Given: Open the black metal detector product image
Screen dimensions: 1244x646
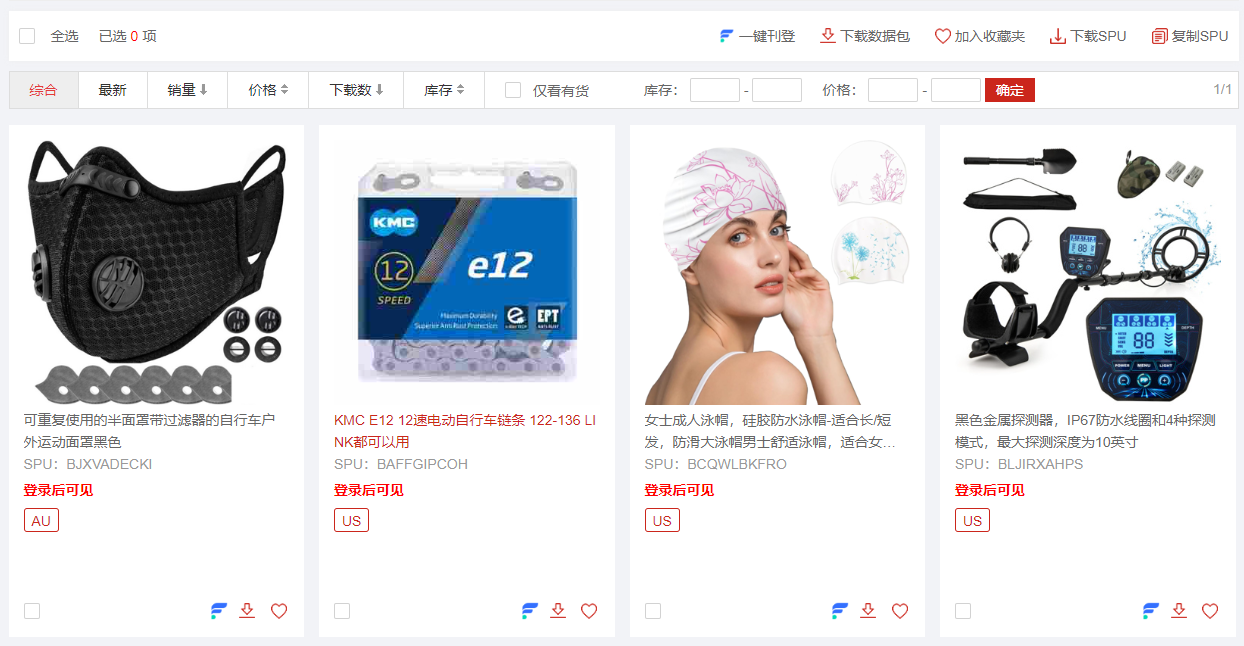Looking at the screenshot, I should pos(1087,270).
